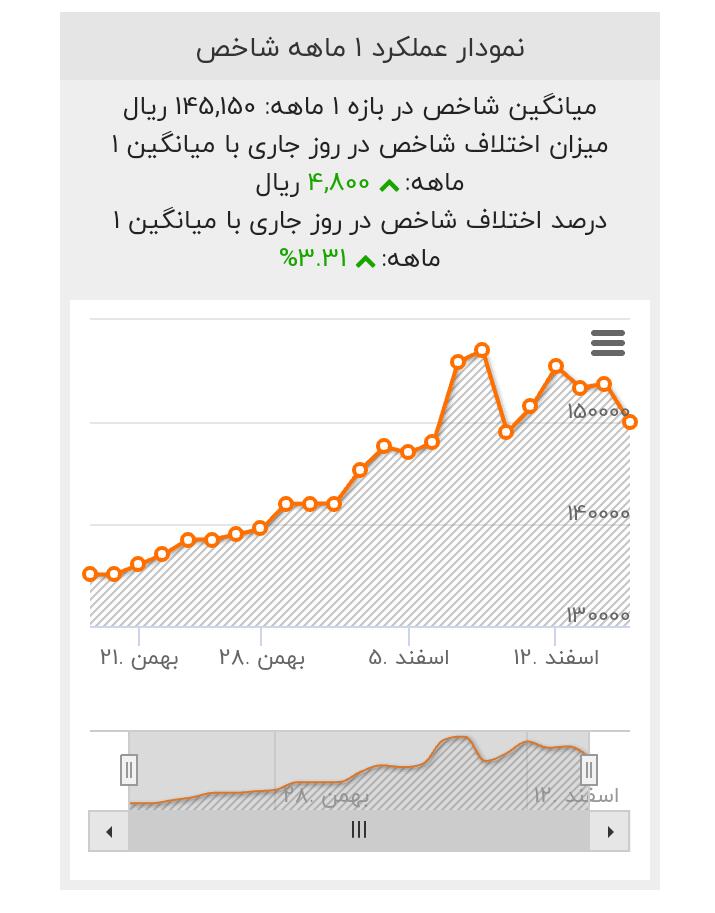Tap the navigator scrollbar middle handle

click(359, 830)
